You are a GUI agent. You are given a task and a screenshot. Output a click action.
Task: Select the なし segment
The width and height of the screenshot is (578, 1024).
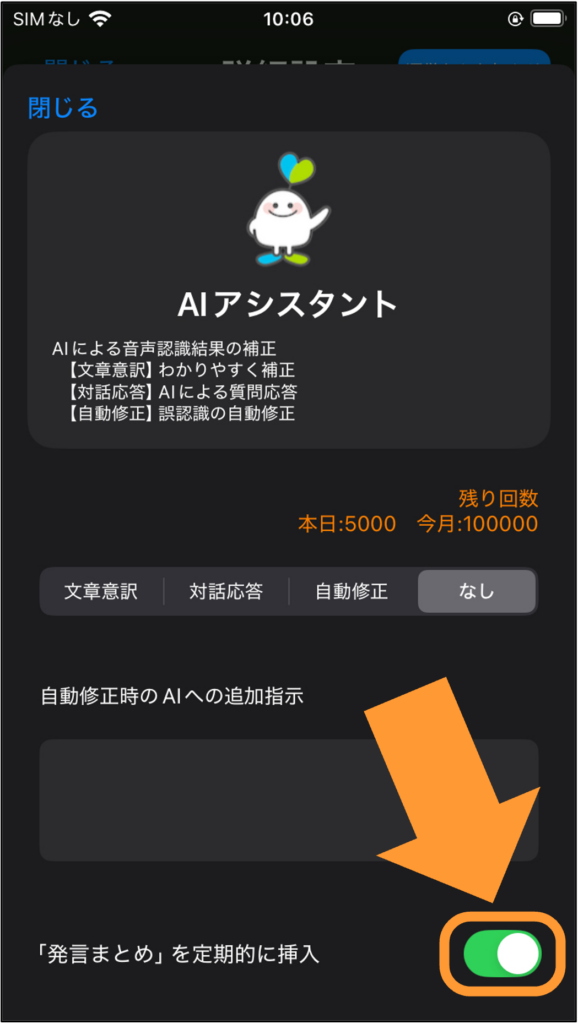[477, 591]
